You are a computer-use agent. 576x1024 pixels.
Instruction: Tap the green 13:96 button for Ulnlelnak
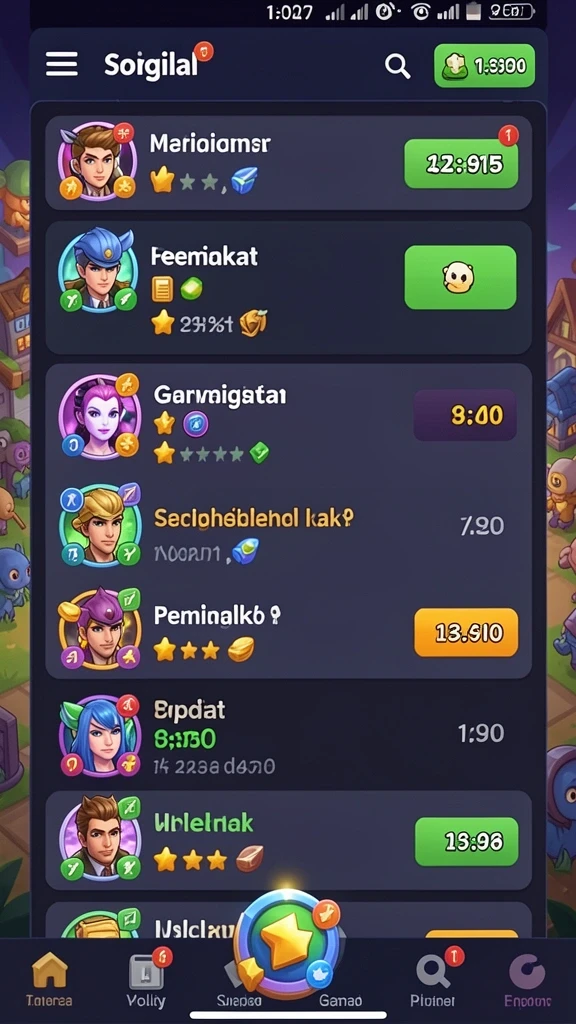(466, 842)
